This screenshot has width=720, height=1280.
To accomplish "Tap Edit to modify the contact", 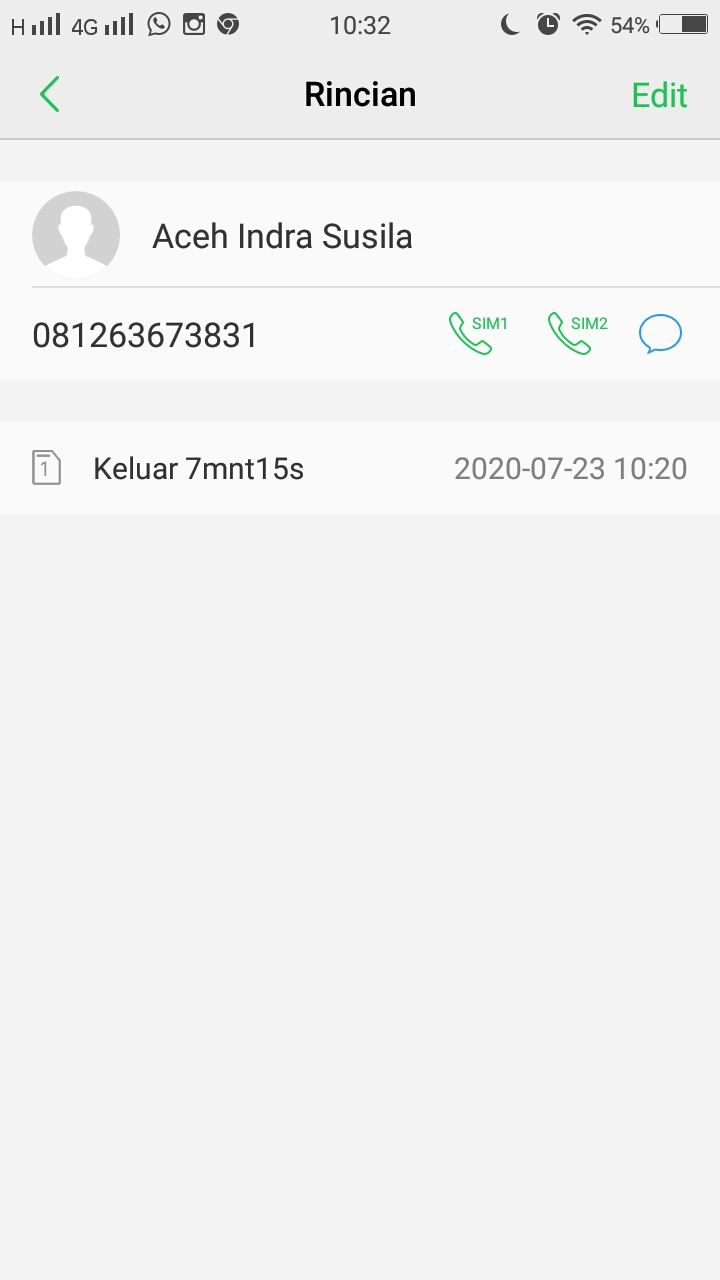I will coord(659,95).
